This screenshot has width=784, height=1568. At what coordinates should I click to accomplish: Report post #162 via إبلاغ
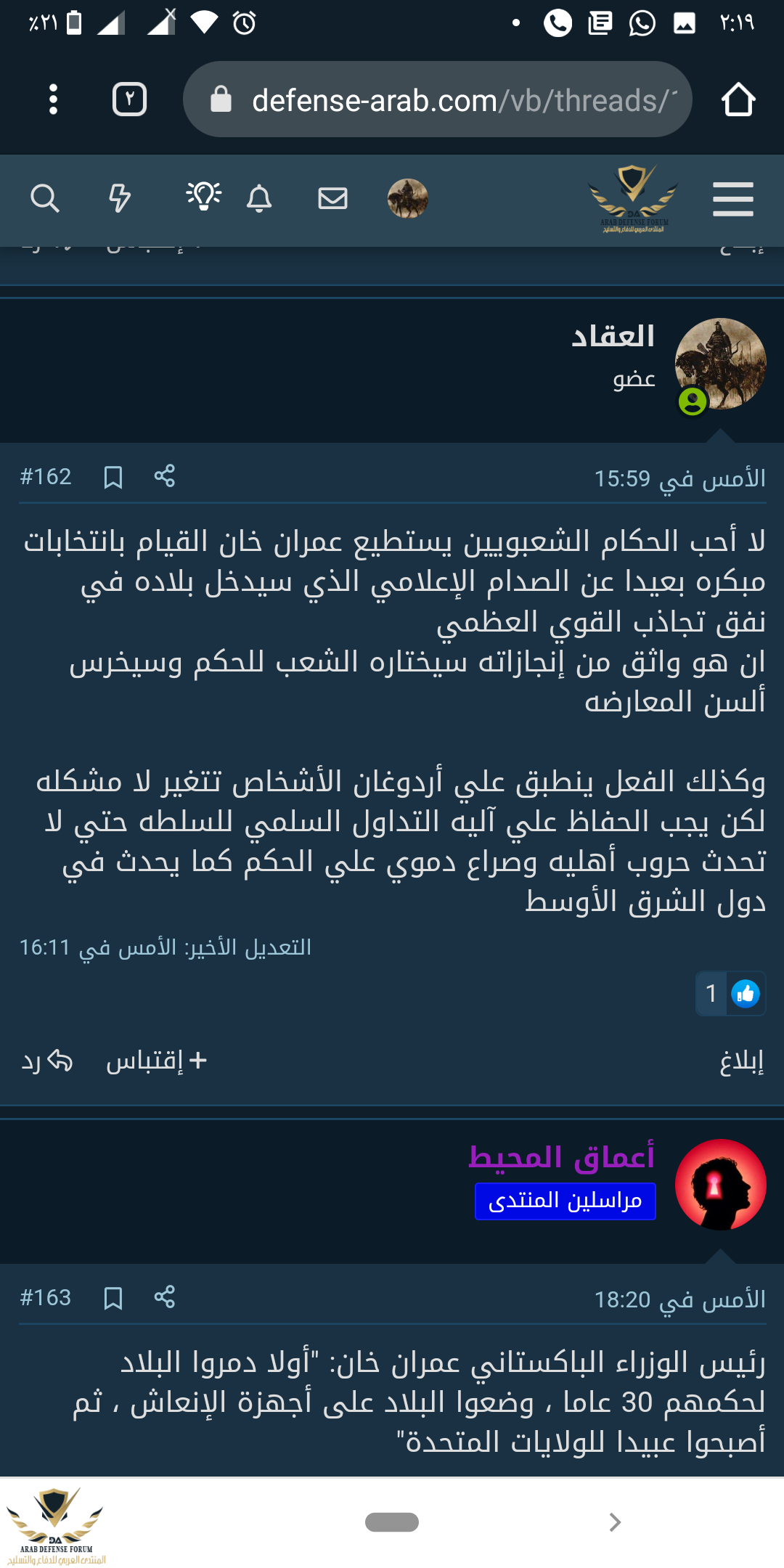point(741,1061)
